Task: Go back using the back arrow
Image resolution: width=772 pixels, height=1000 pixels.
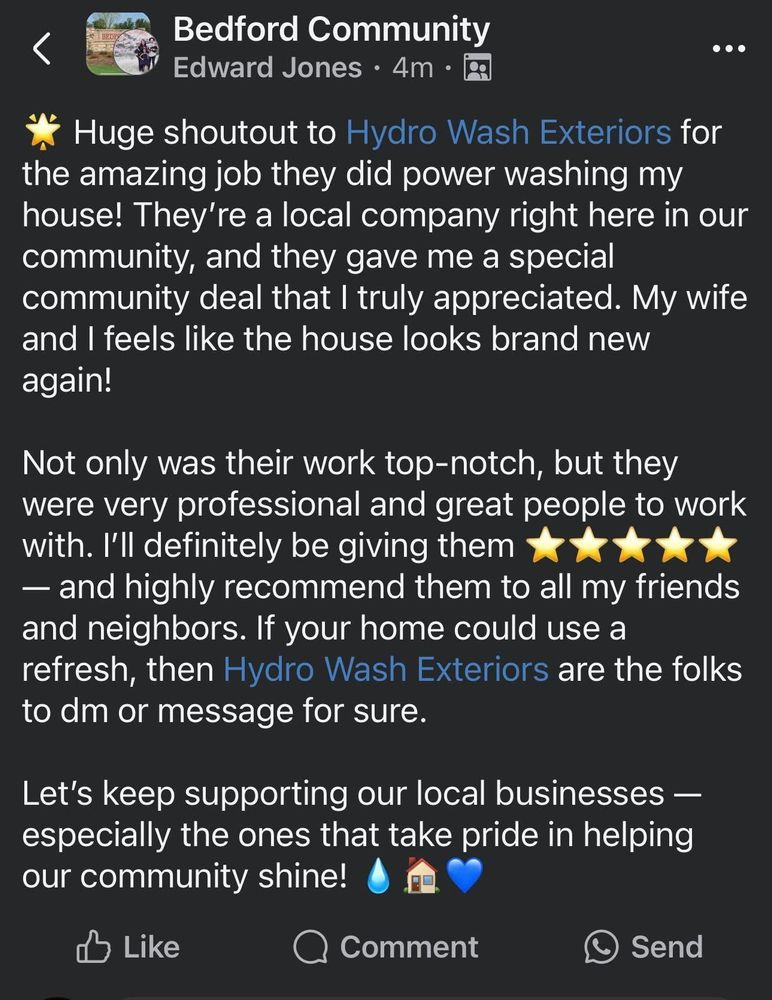Action: click(x=42, y=48)
